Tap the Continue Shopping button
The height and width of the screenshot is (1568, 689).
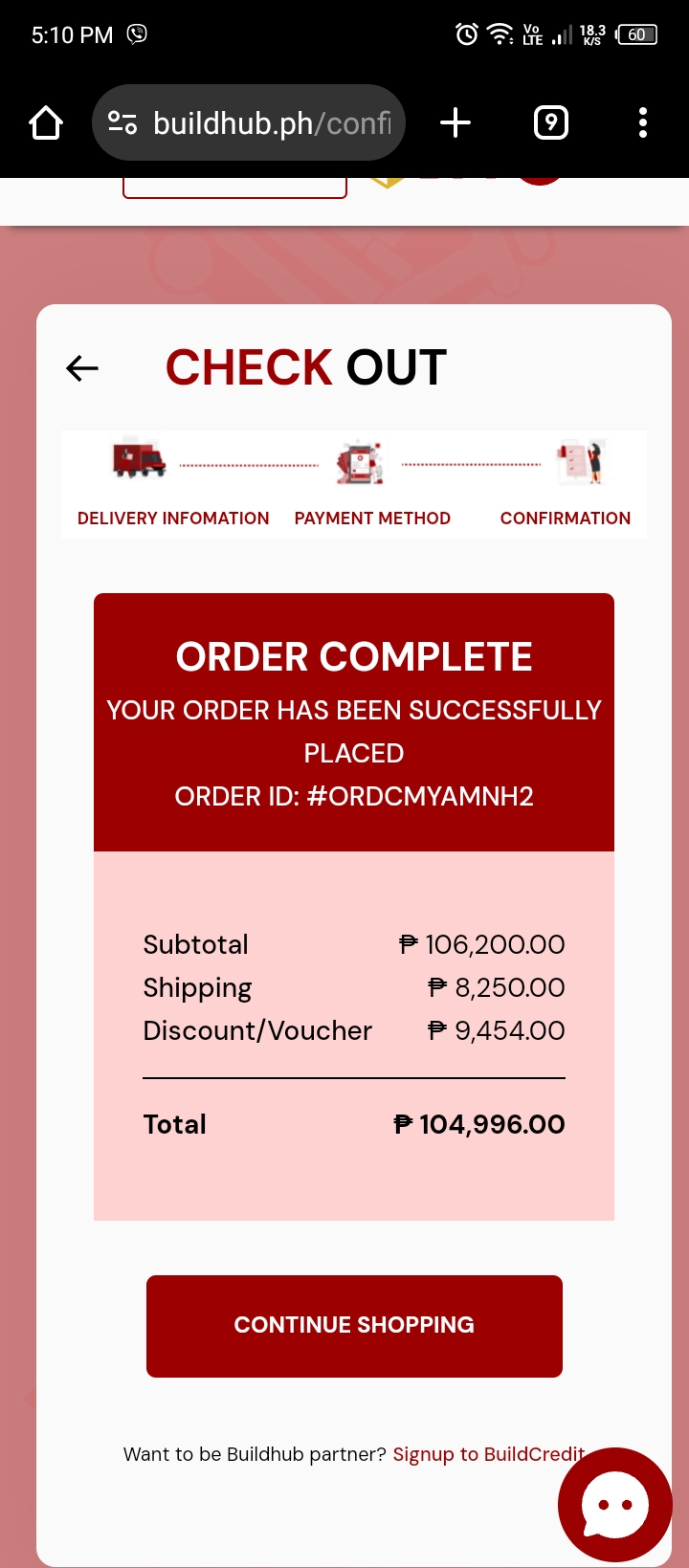coord(354,1325)
